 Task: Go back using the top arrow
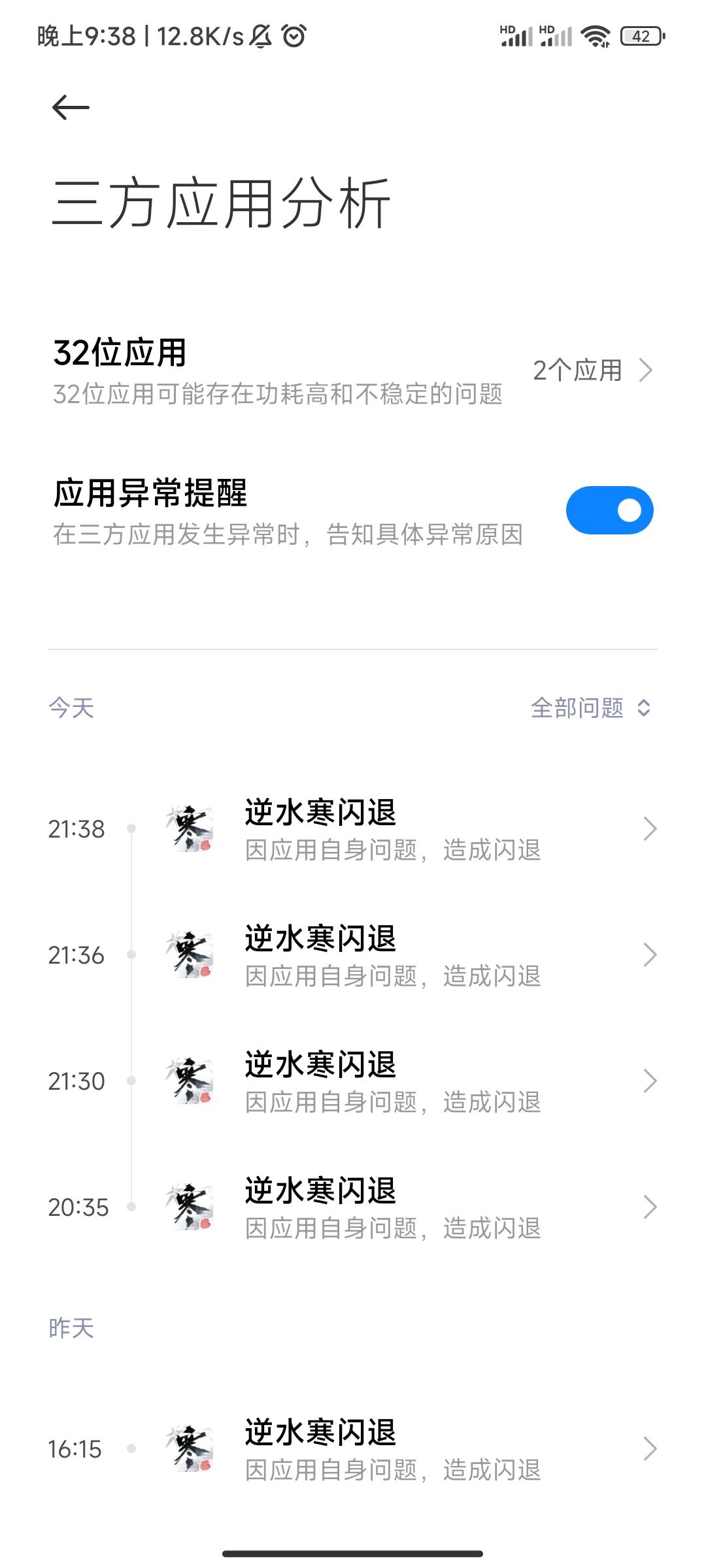click(x=71, y=108)
